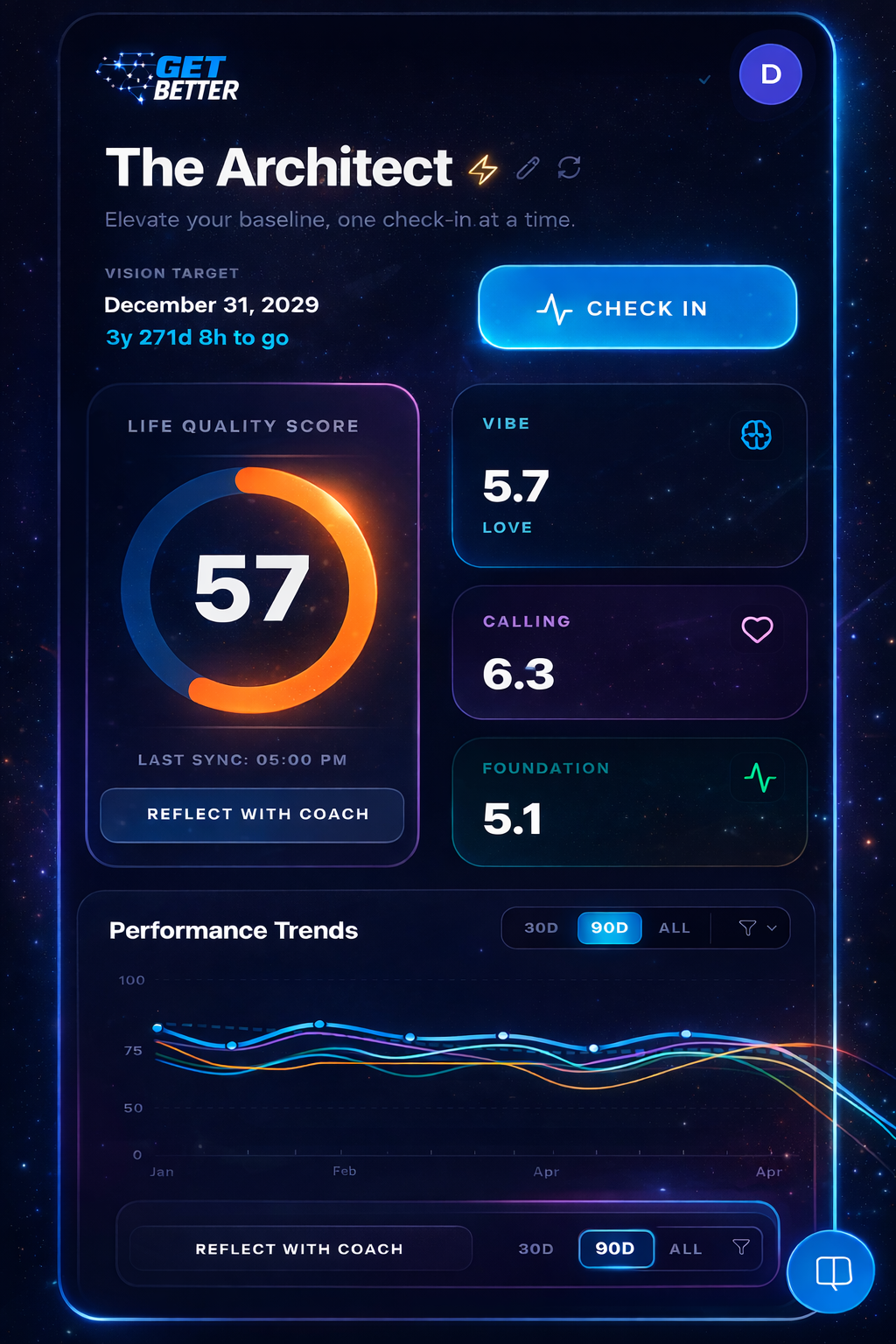Refresh the archetype with the sync arrows
Viewport: 896px width, 1344px height.
tap(570, 167)
